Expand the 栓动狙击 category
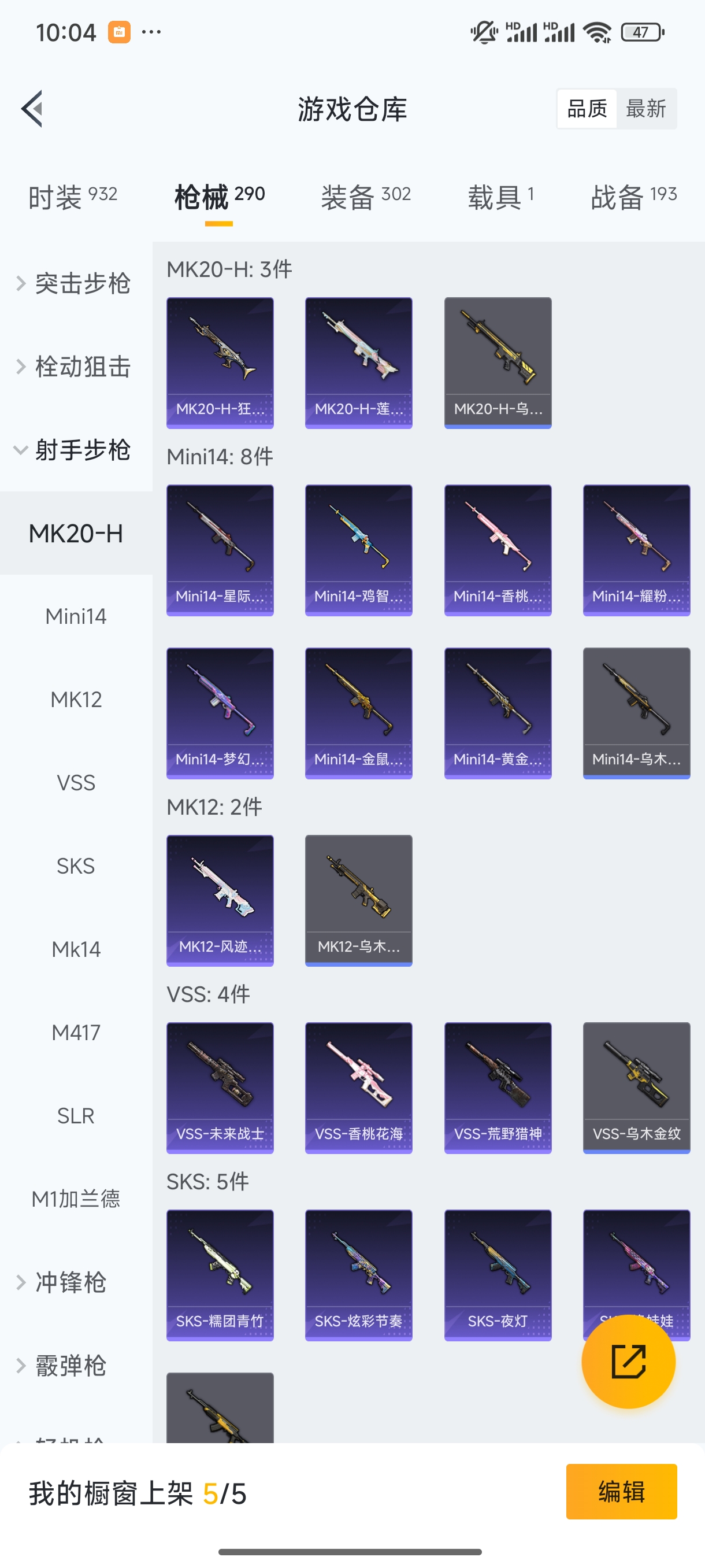 74,367
